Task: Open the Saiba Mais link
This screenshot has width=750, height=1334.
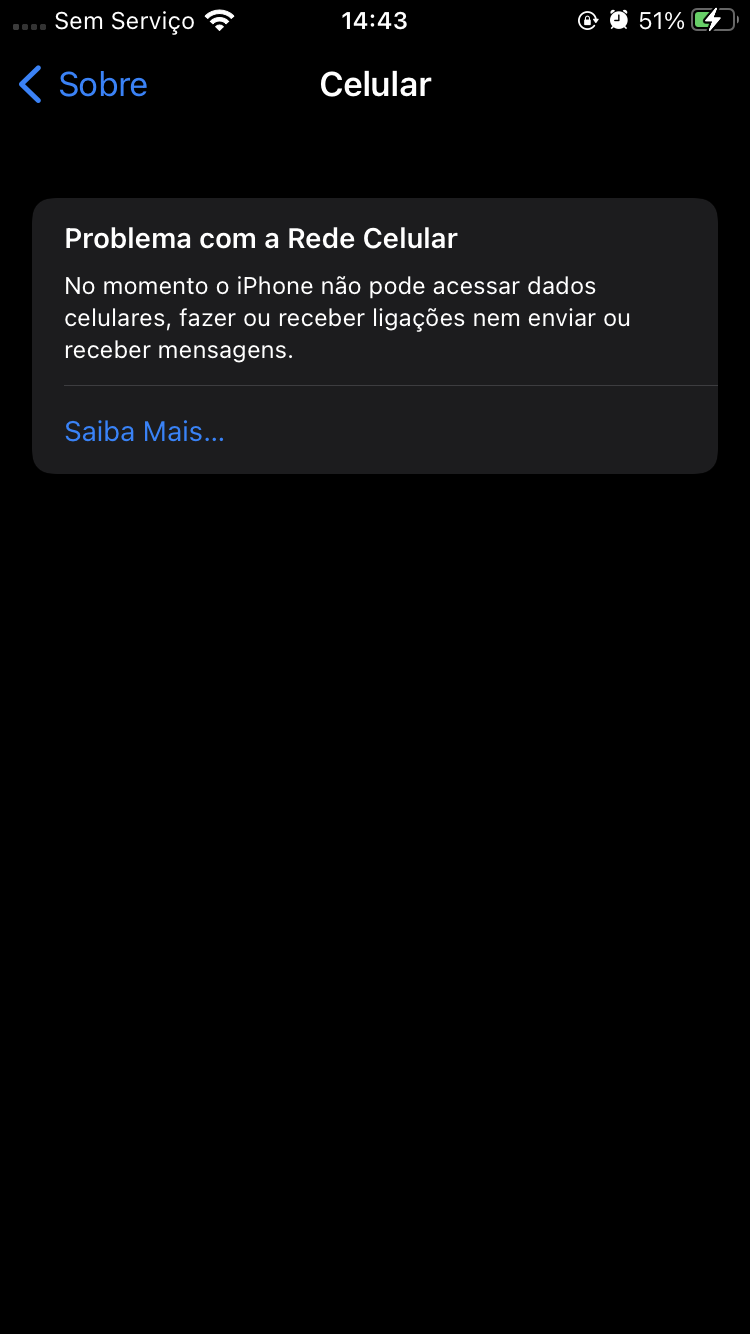Action: click(144, 431)
